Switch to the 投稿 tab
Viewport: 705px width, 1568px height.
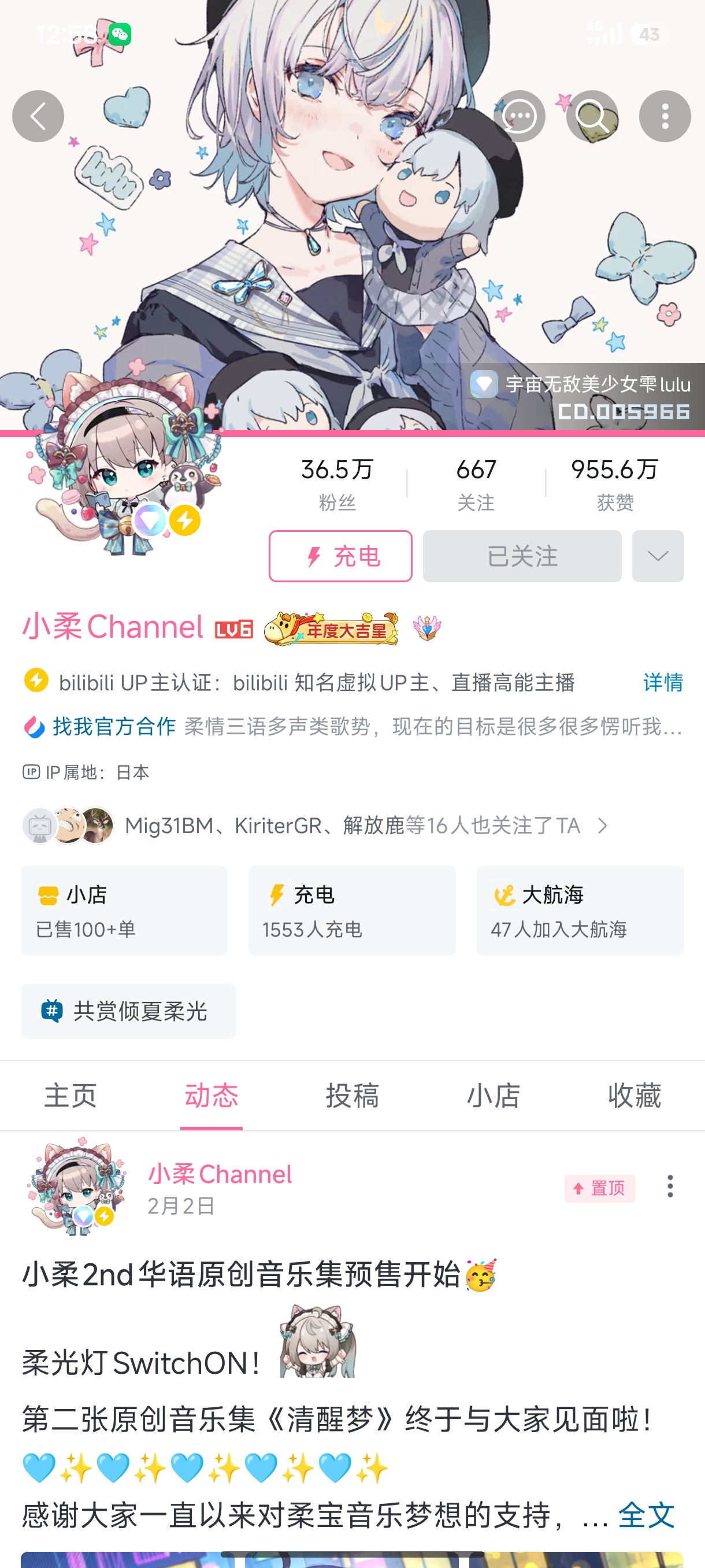pos(352,1096)
